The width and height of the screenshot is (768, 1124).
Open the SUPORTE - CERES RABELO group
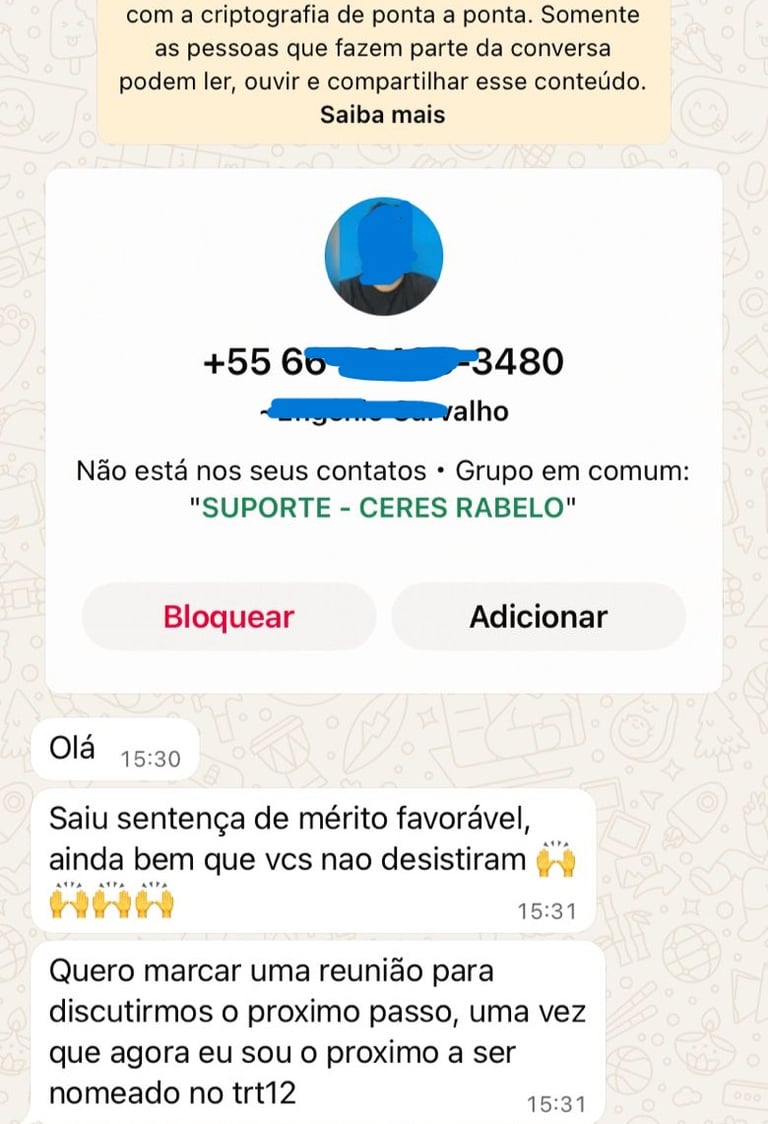tap(383, 508)
